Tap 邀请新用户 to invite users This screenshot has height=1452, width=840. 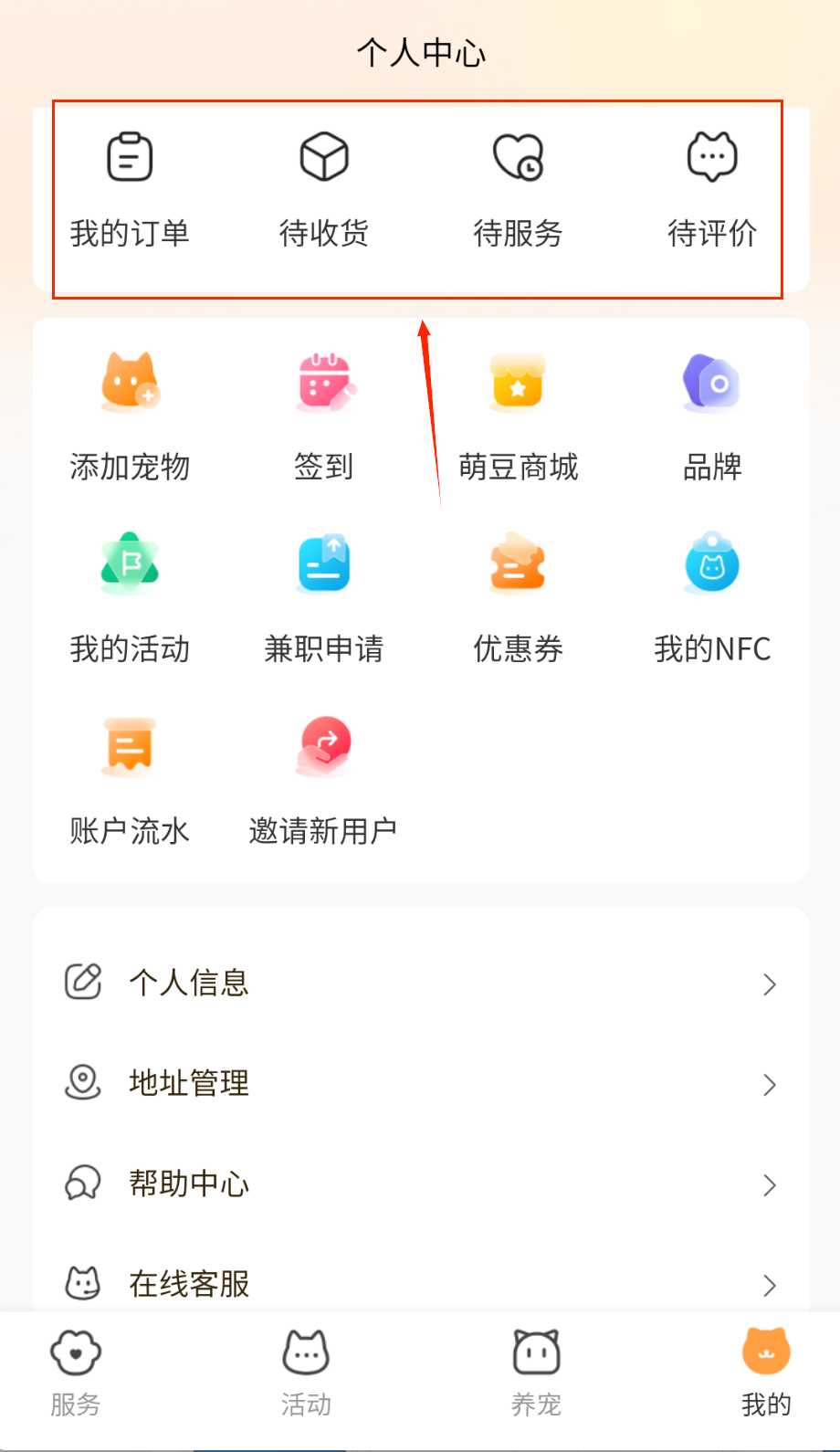point(323,781)
